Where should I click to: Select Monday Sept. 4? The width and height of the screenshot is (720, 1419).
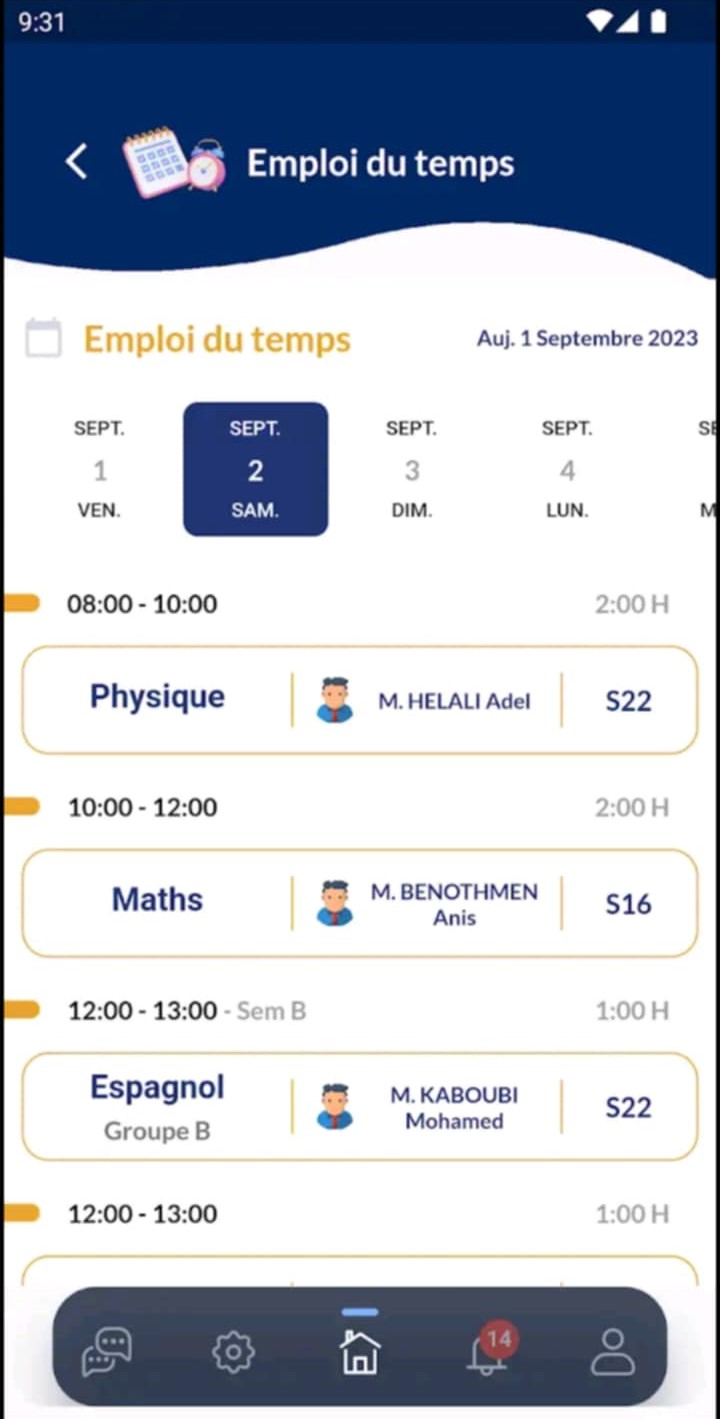point(567,469)
